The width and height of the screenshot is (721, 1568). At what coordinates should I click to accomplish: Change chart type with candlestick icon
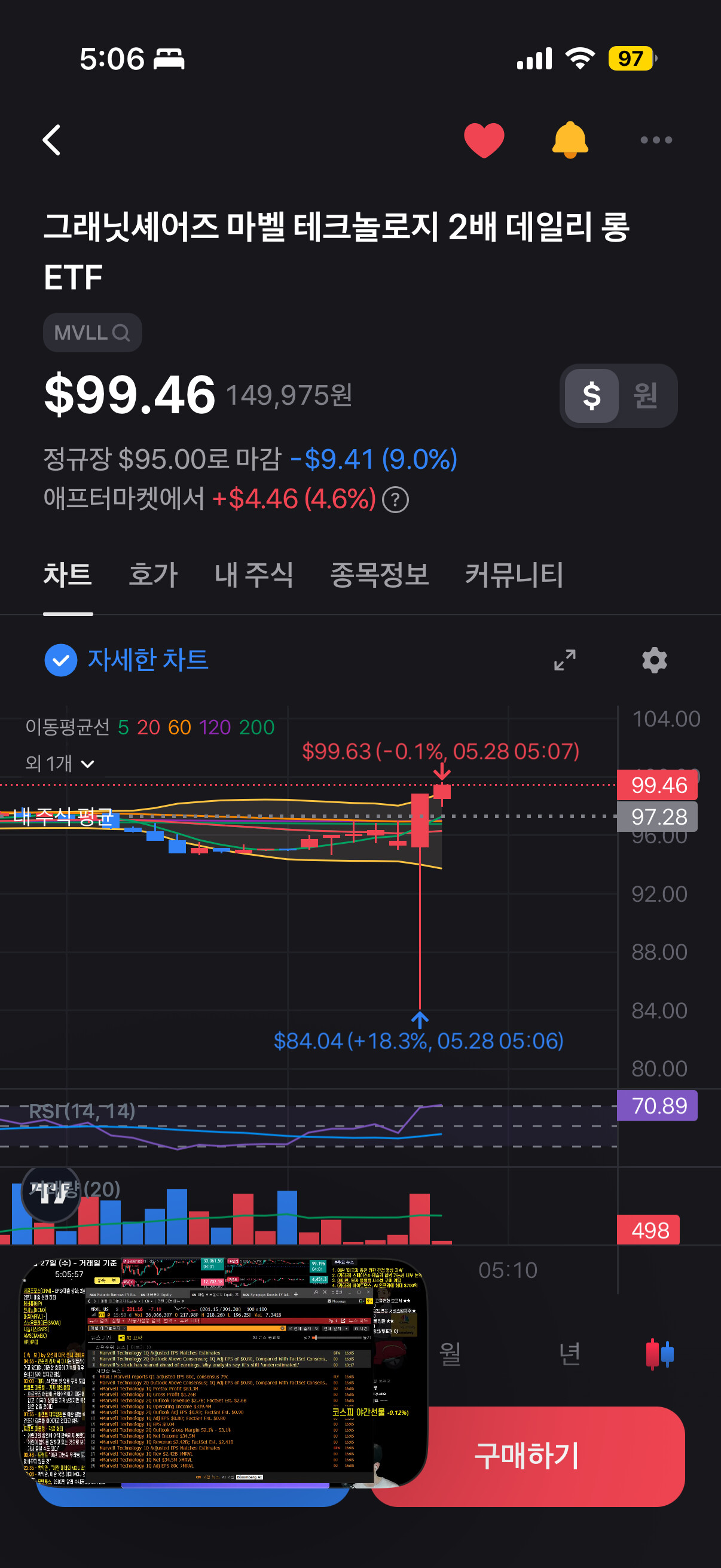(659, 1354)
